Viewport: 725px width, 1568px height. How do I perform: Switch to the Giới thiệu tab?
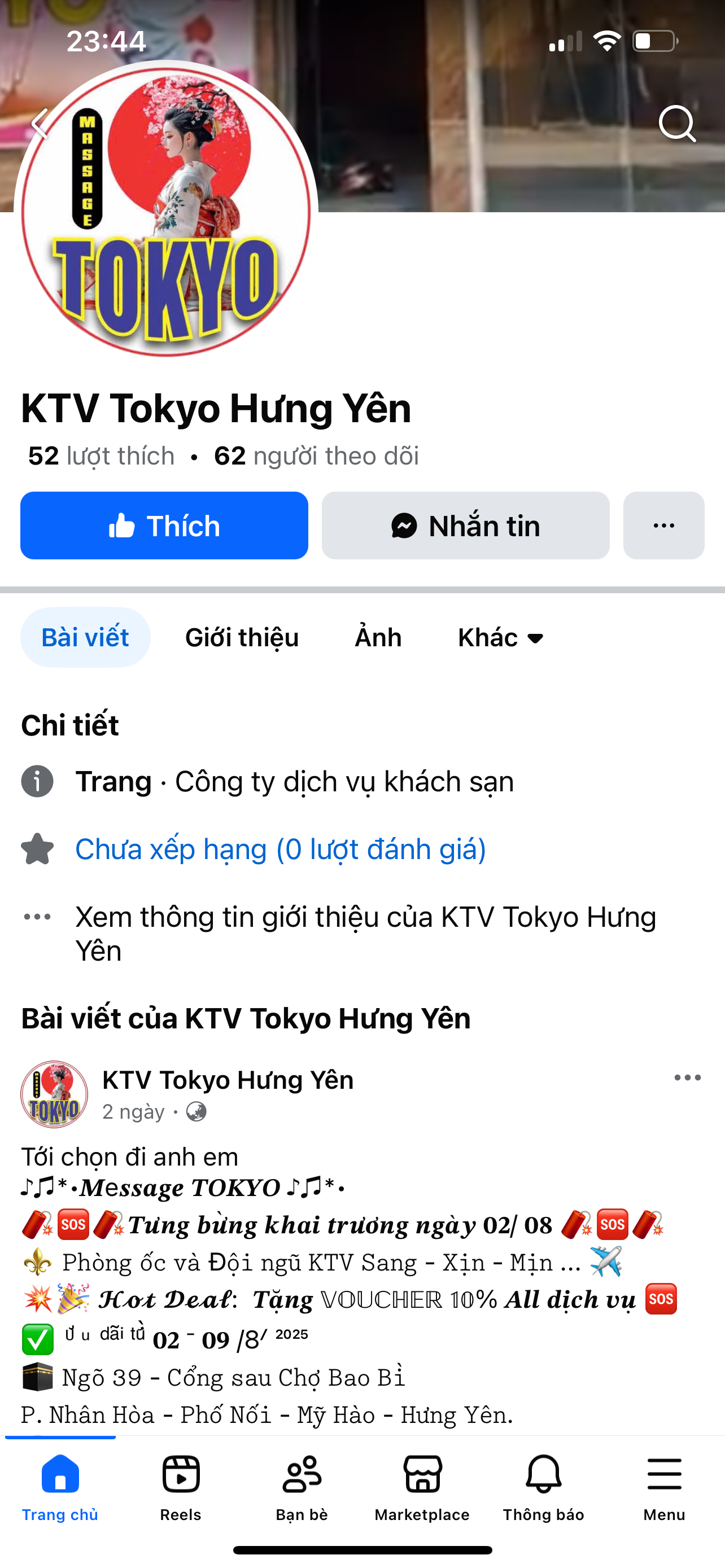pos(242,637)
